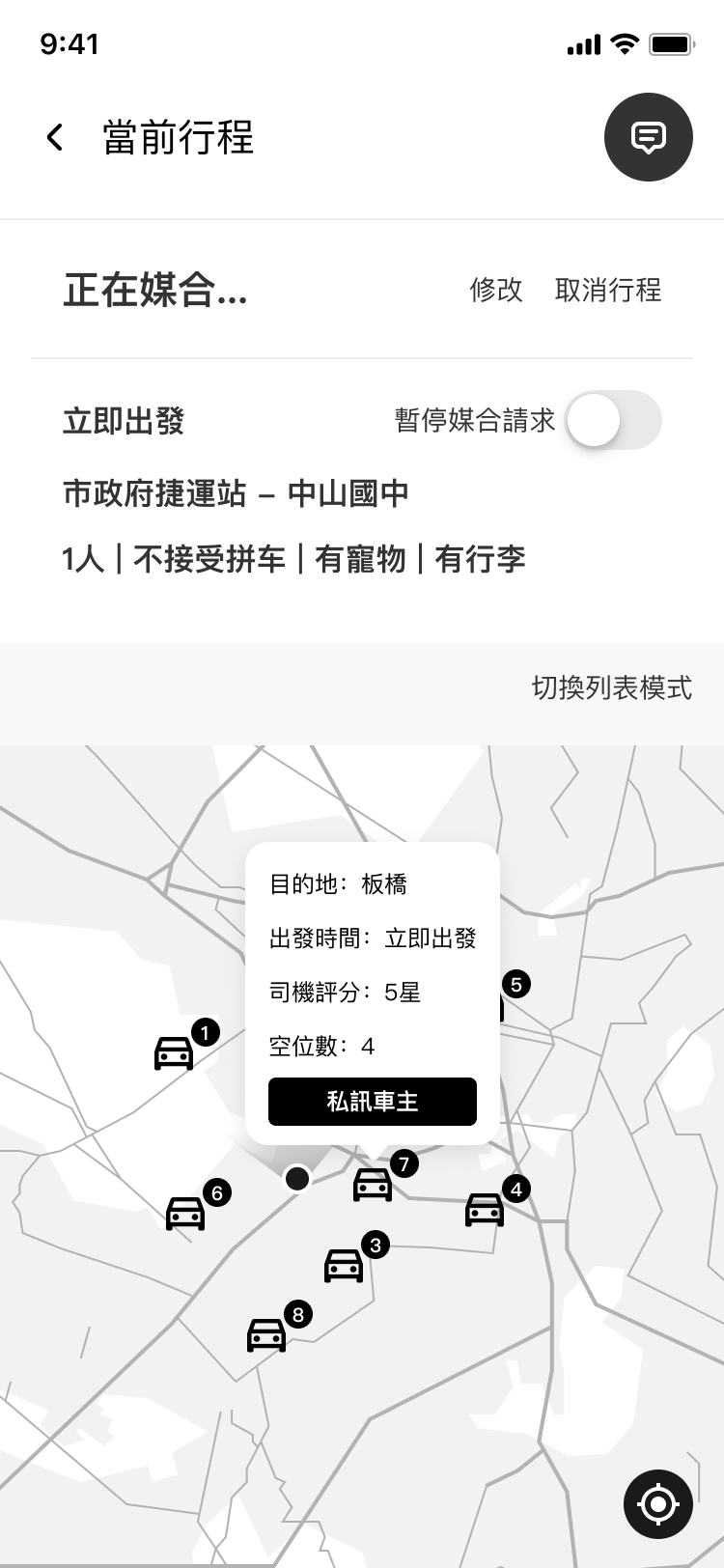Recenter map on my location
The width and height of the screenshot is (724, 1568).
pyautogui.click(x=657, y=1503)
